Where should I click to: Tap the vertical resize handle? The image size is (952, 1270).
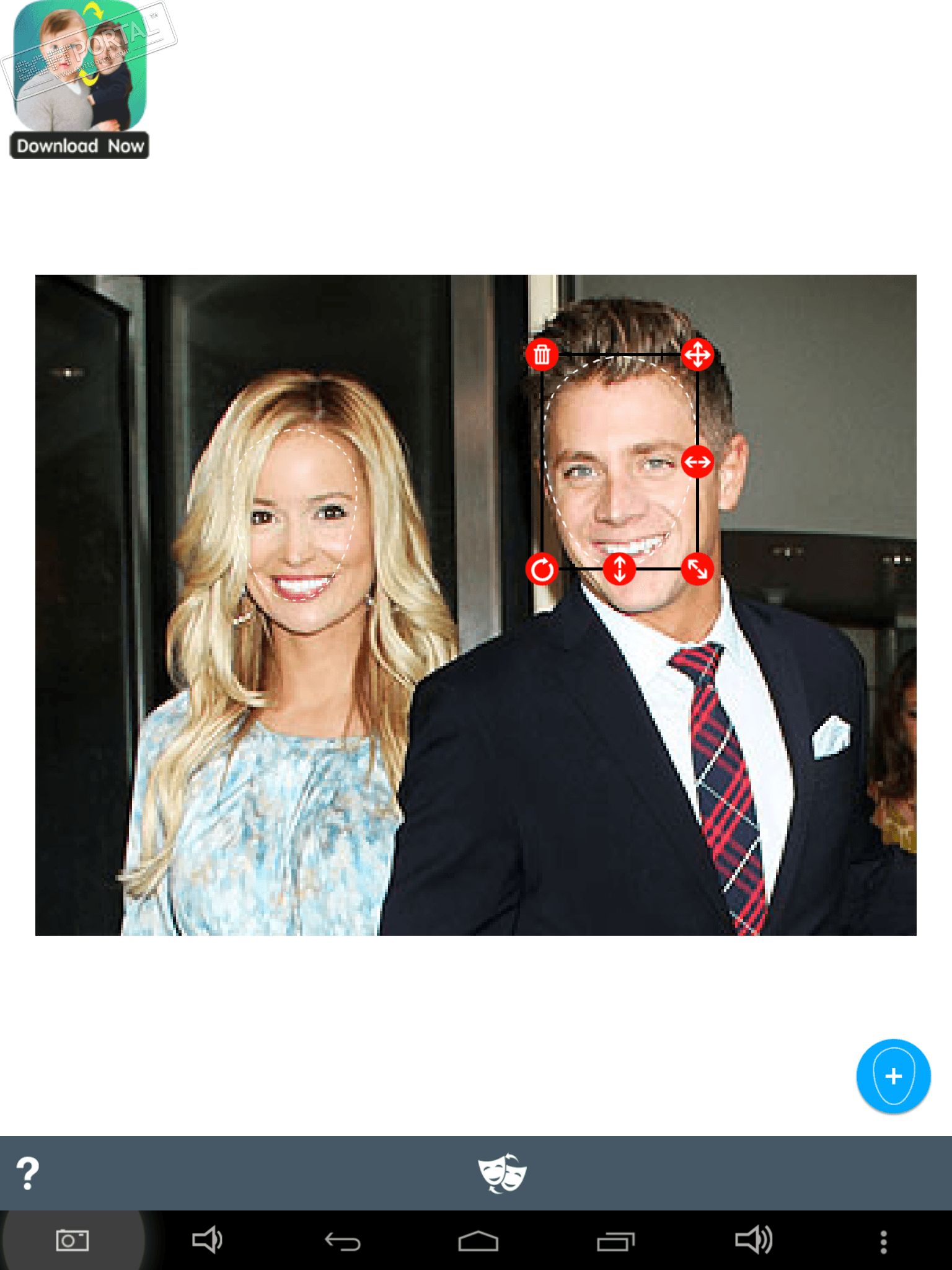[619, 569]
